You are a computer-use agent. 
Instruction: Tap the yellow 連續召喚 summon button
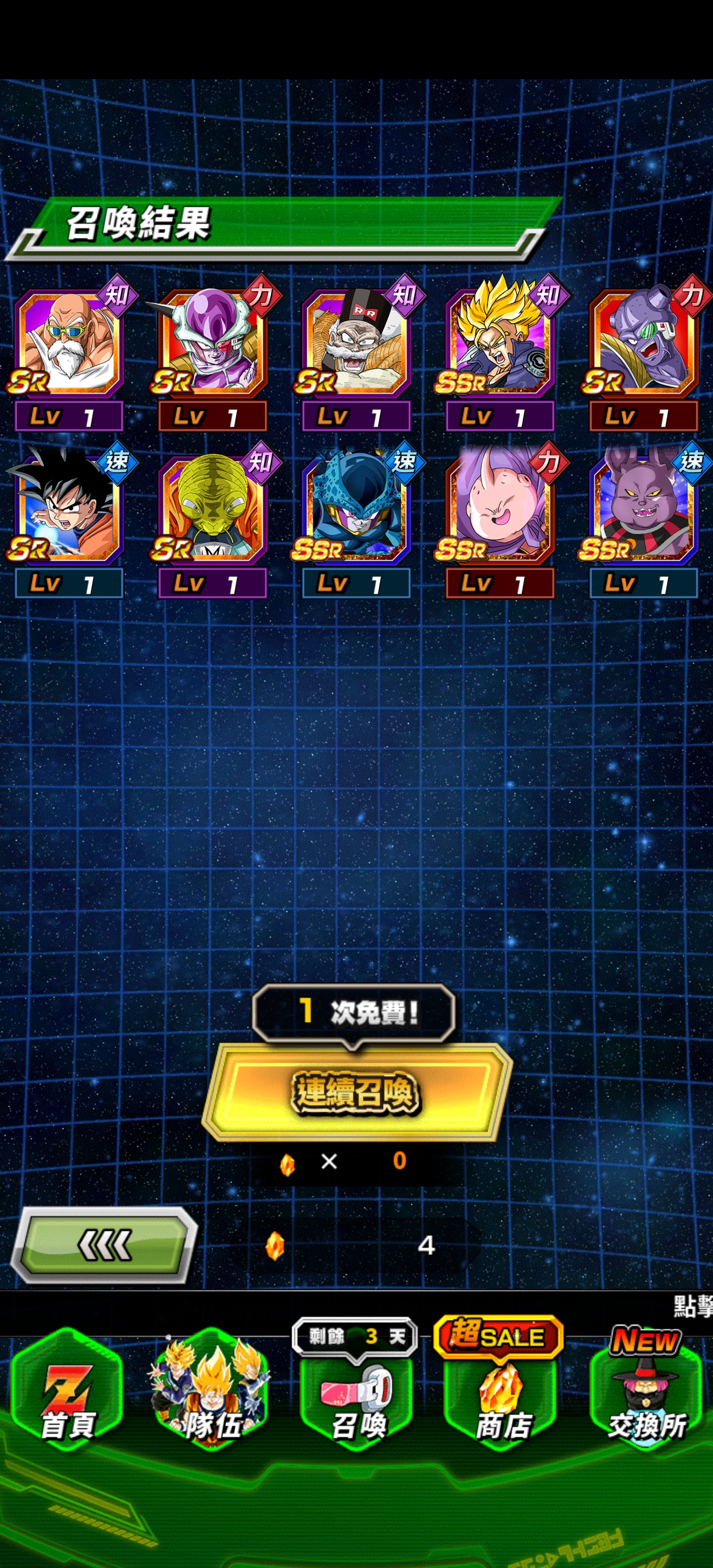tap(357, 1092)
